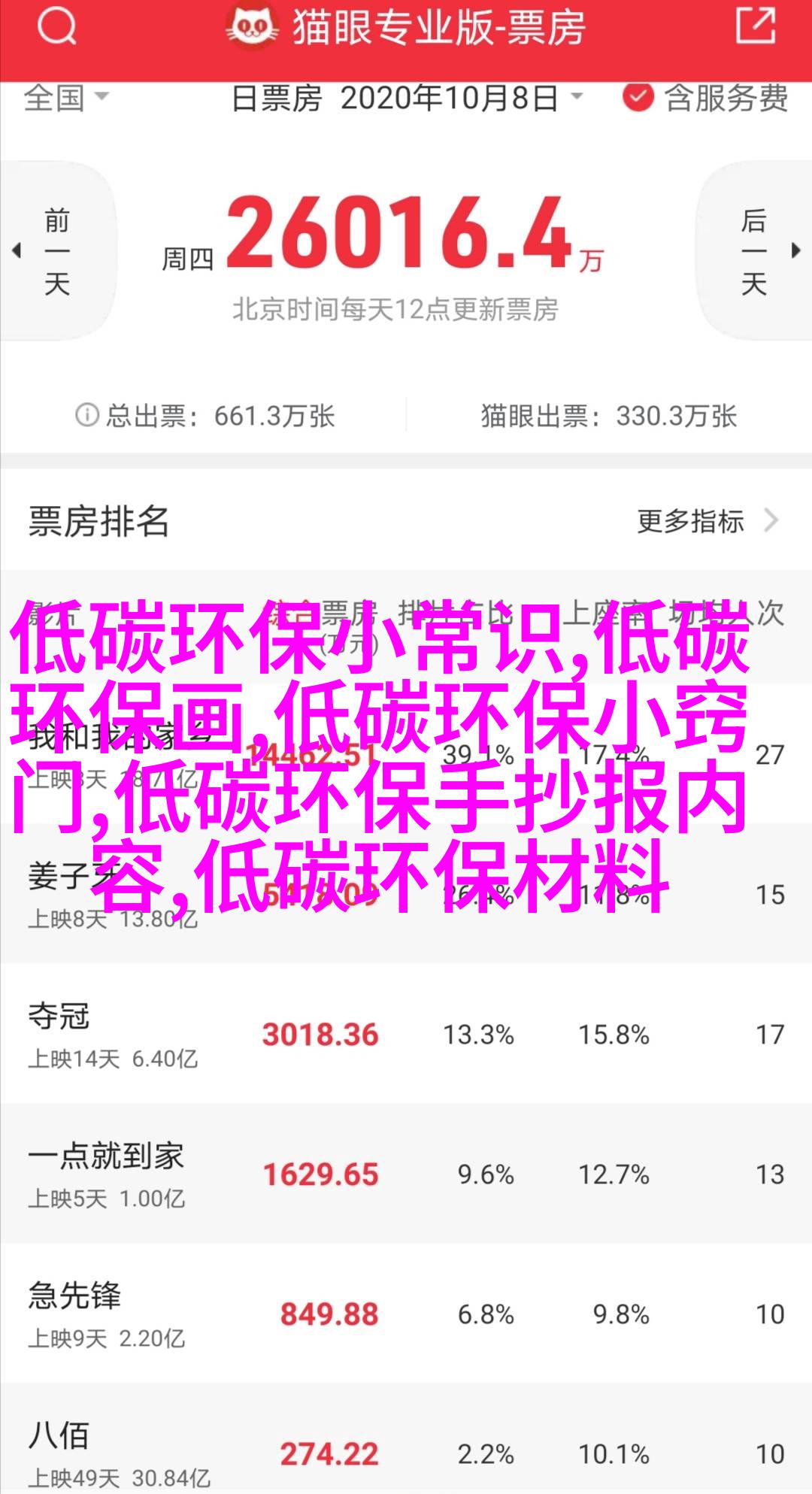Open 更多指标

click(706, 520)
